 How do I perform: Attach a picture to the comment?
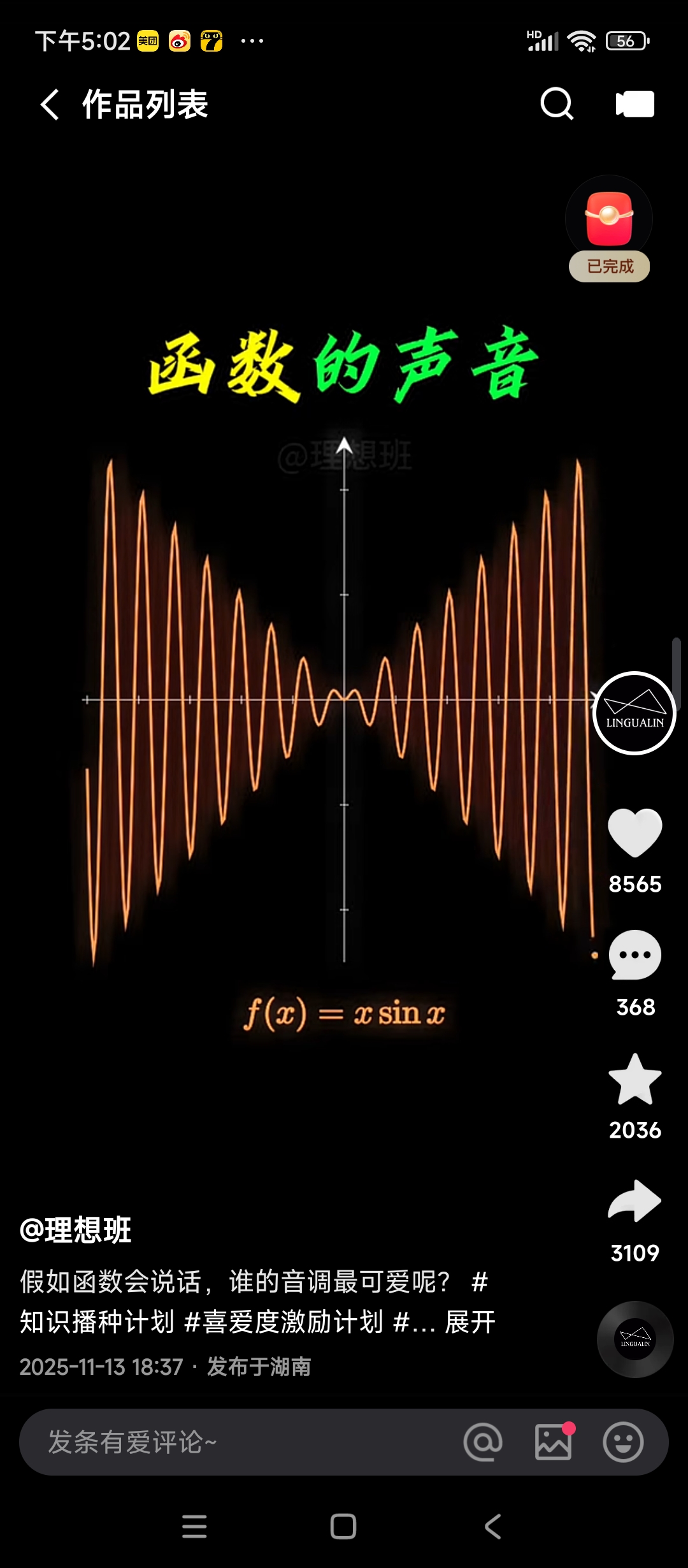pos(553,1442)
